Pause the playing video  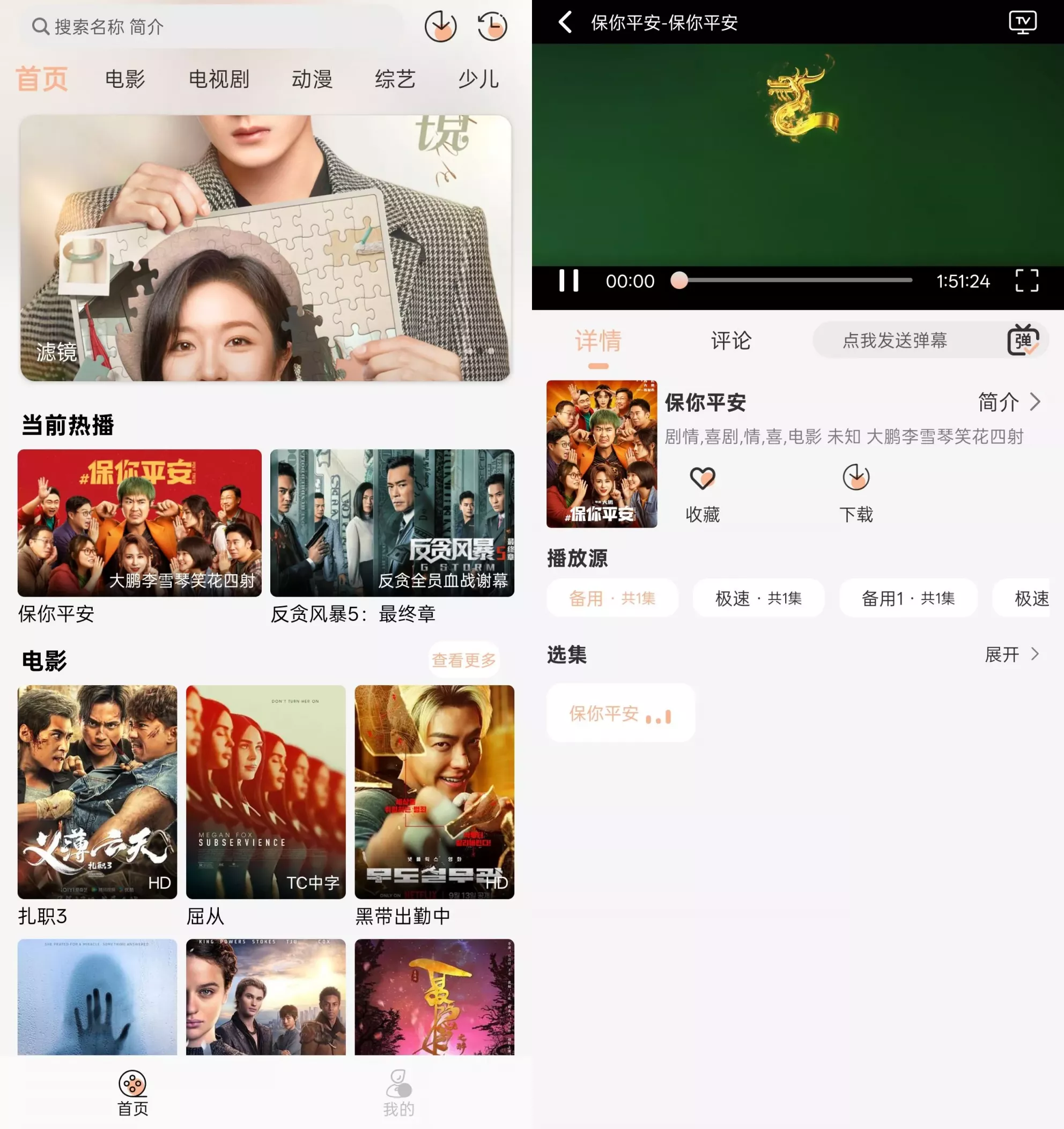click(568, 280)
